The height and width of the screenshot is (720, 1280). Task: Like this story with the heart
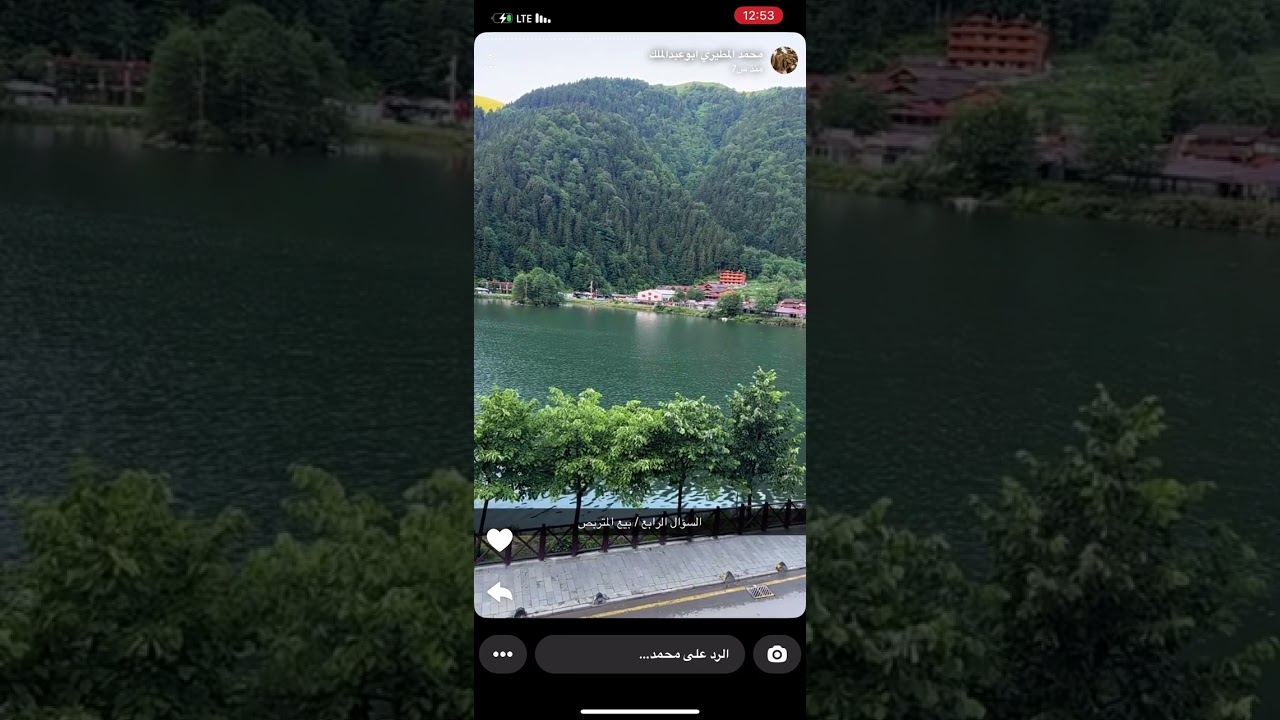pyautogui.click(x=499, y=540)
